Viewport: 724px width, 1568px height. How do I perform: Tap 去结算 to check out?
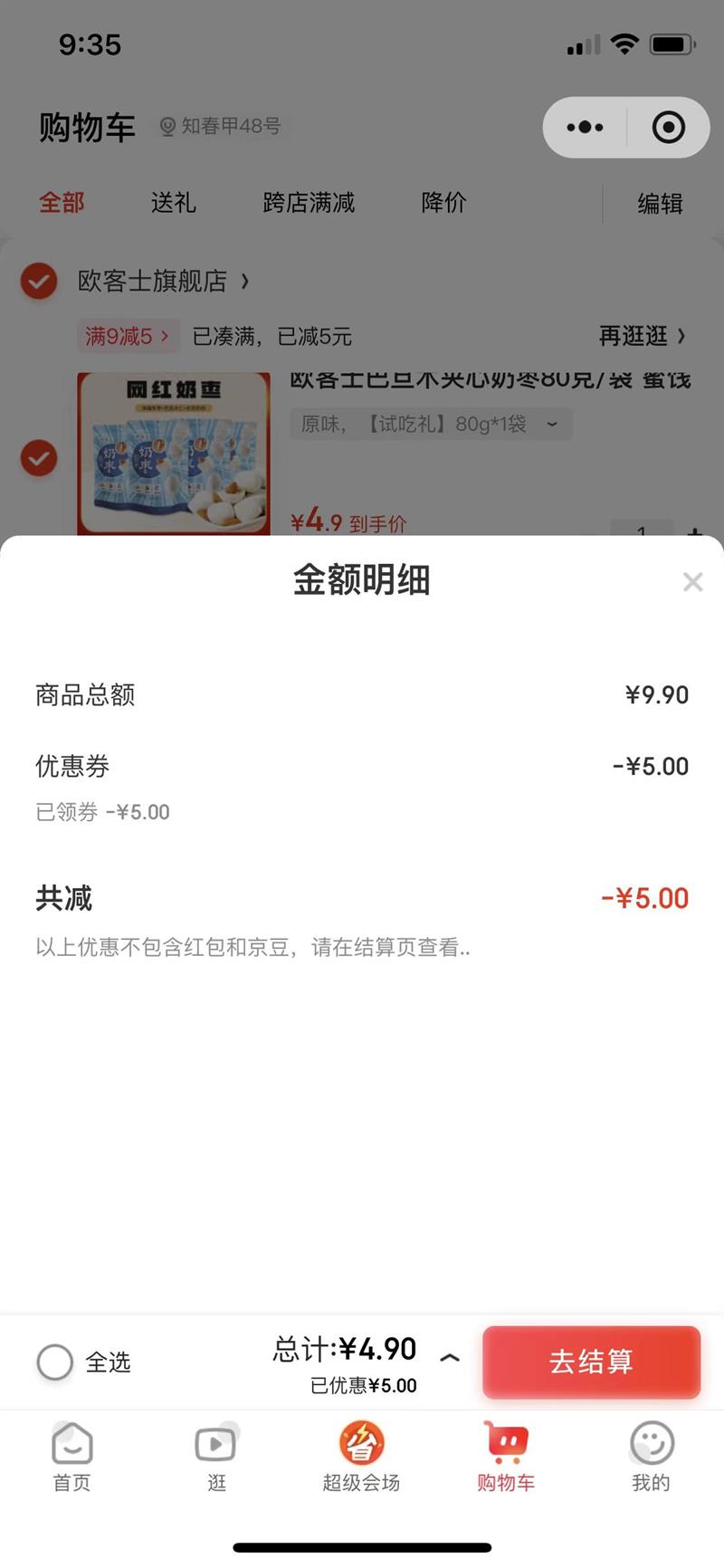pos(591,1362)
